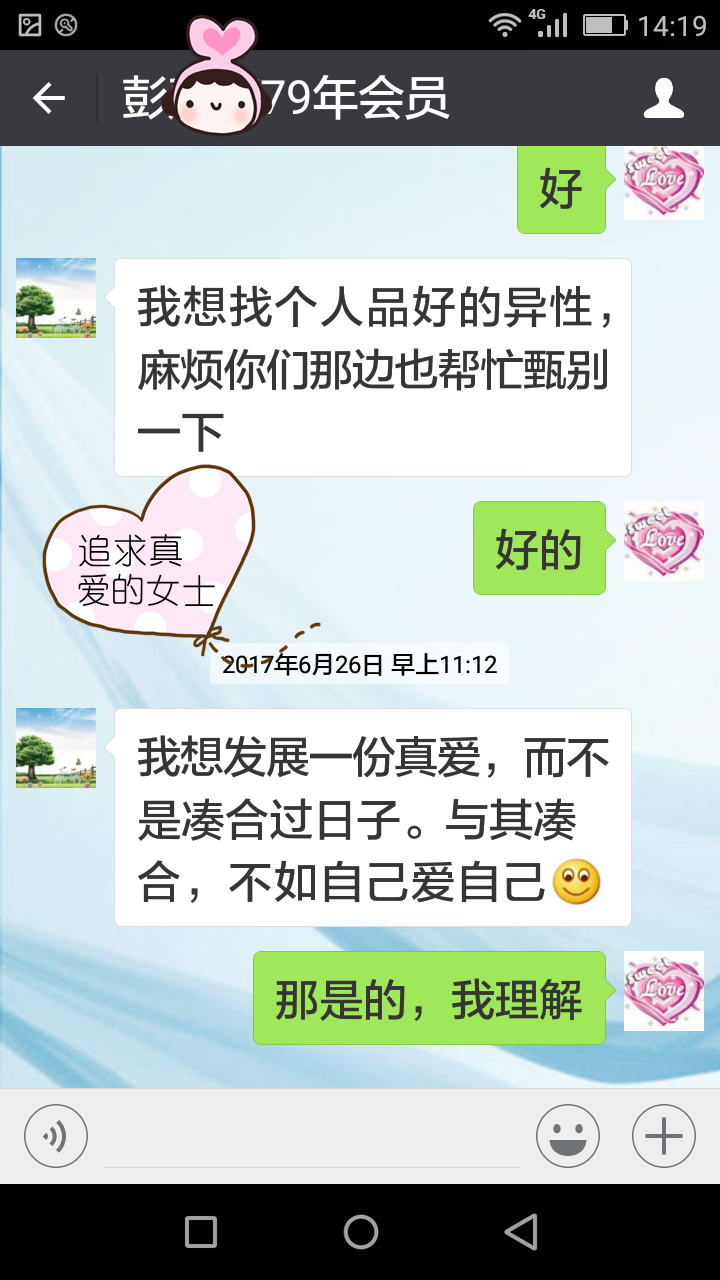The height and width of the screenshot is (1280, 720).
Task: Go to the Android home screen
Action: coord(360,1232)
